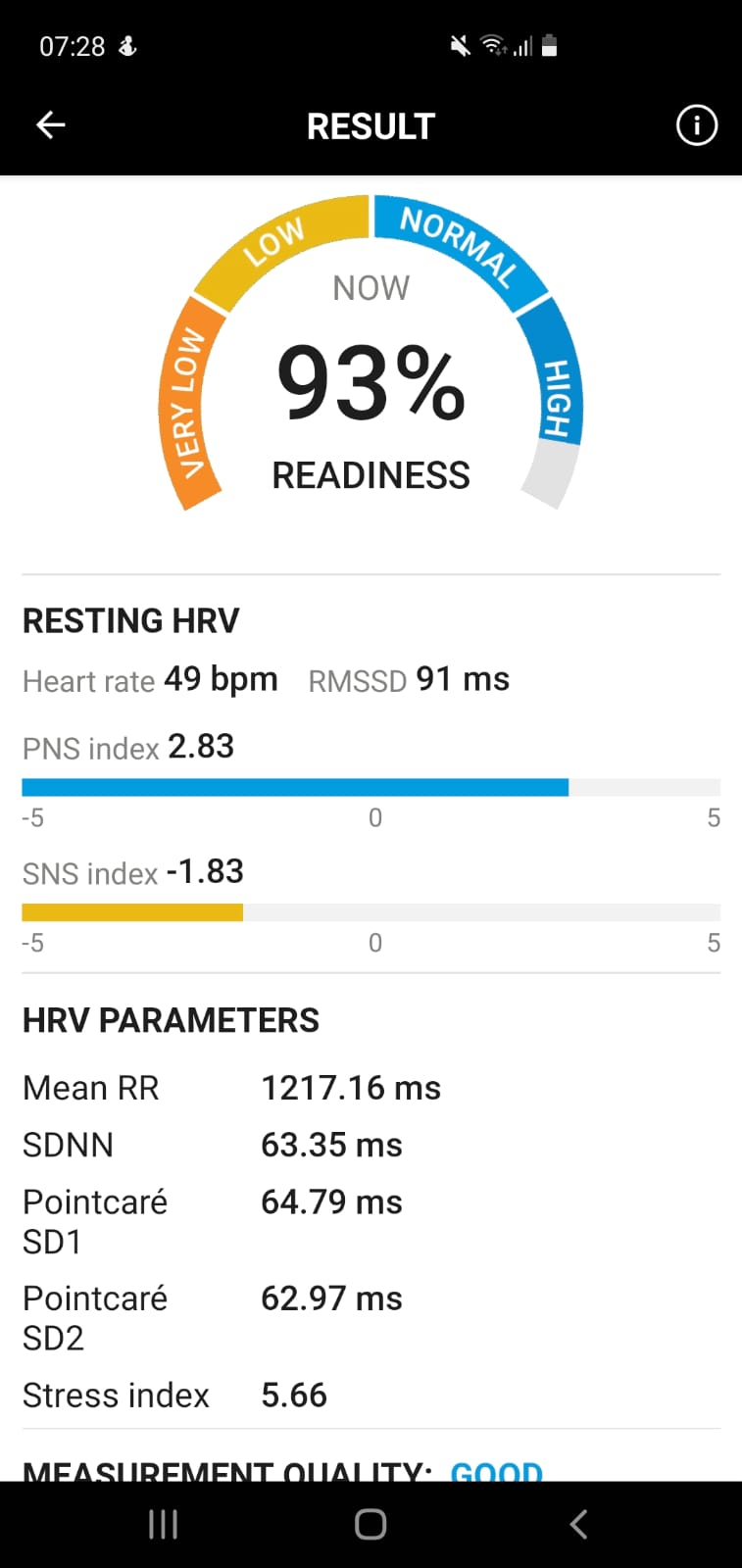This screenshot has height=1568, width=742.
Task: Go back using the app bar arrow
Action: click(50, 125)
